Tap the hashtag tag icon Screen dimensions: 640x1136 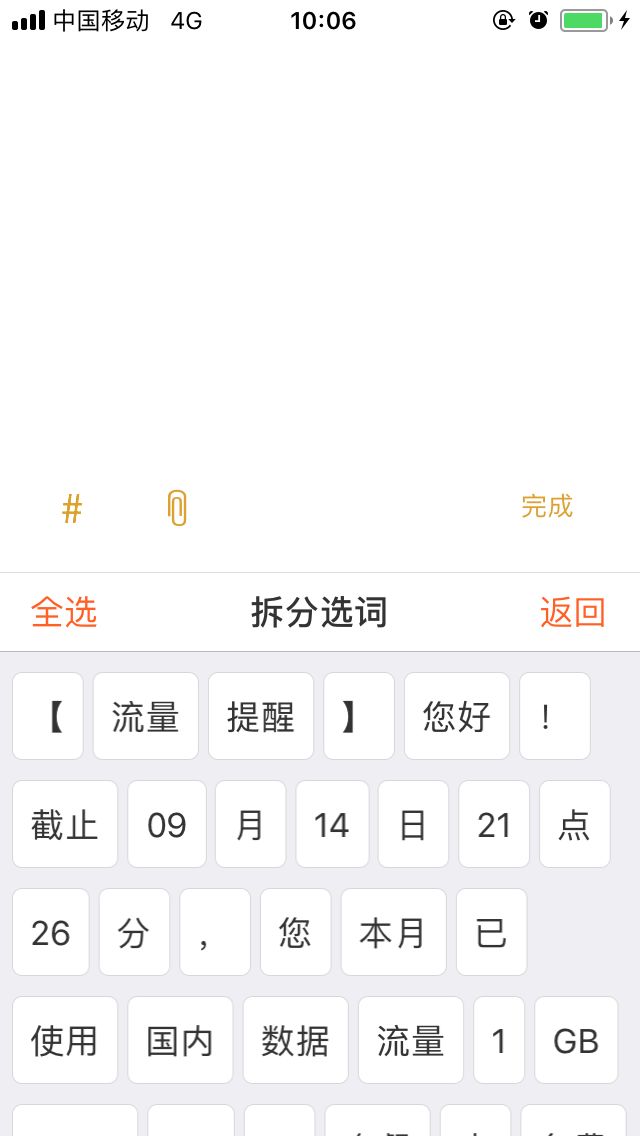(72, 508)
